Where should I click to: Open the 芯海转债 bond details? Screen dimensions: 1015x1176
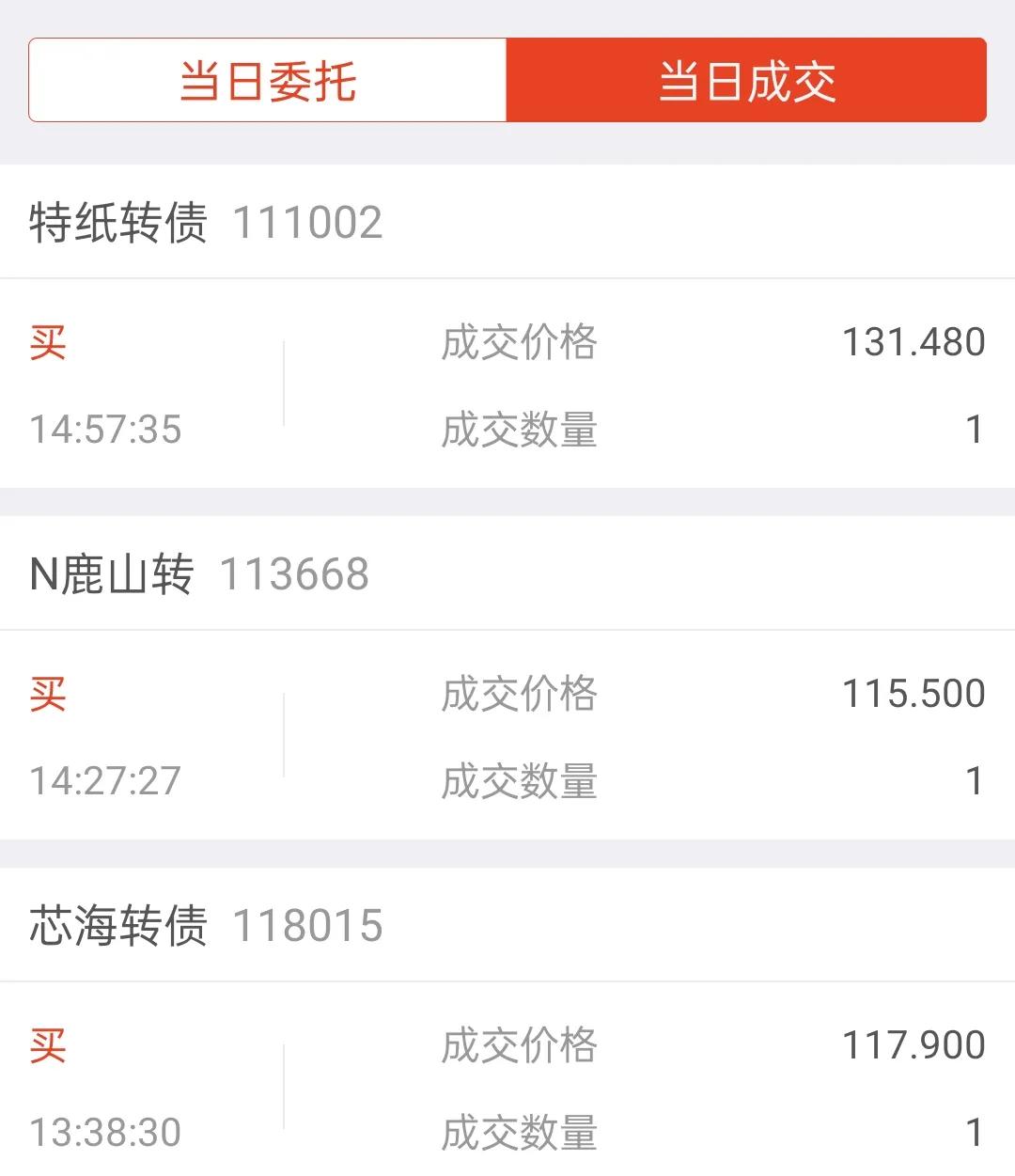pyautogui.click(x=120, y=925)
